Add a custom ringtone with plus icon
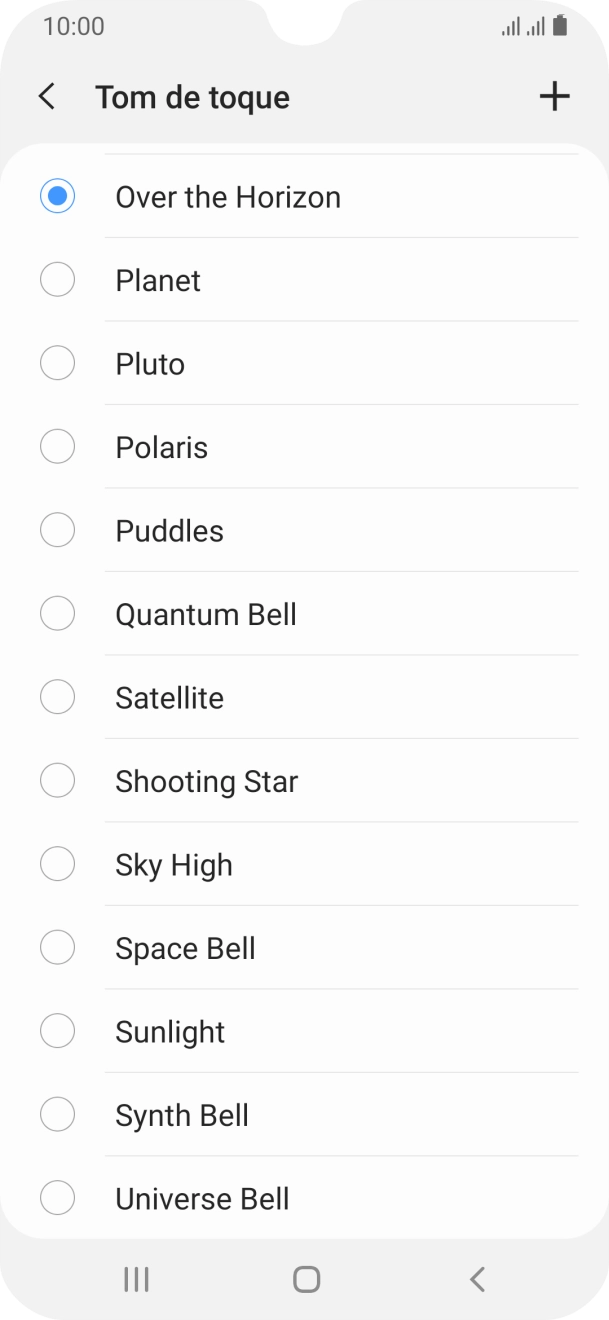Screen dimensions: 609x1320 [554, 97]
